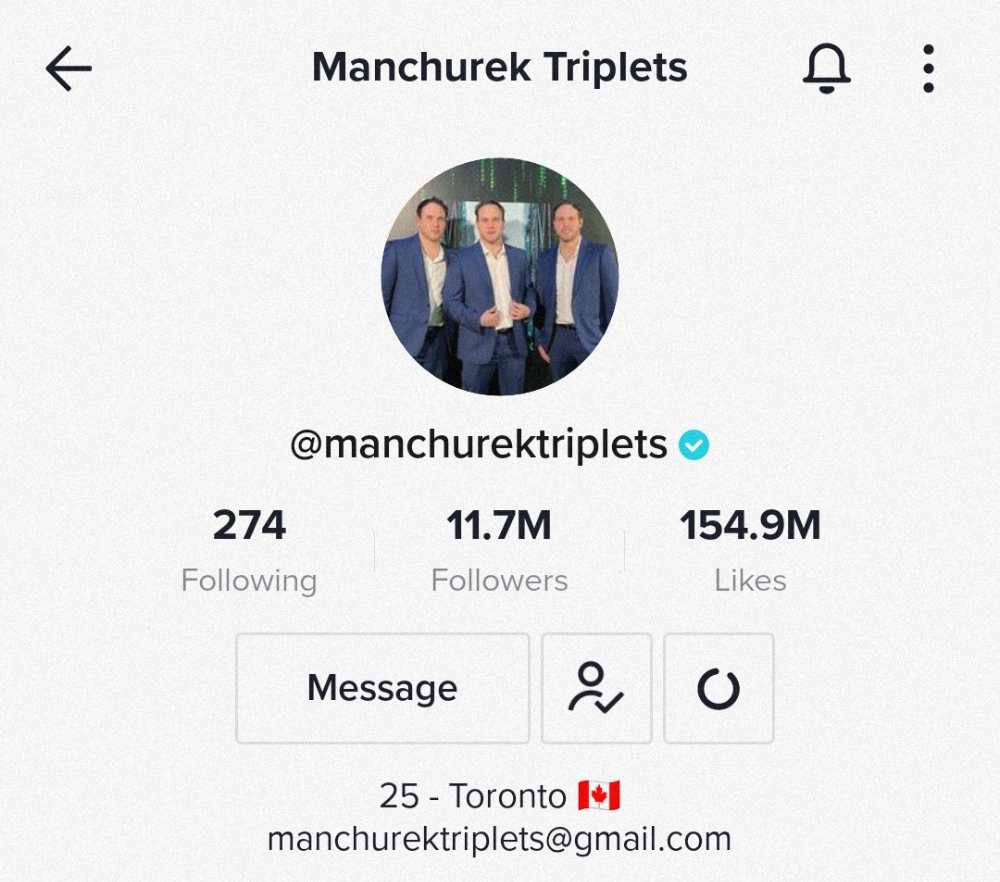This screenshot has width=1000, height=882.
Task: Open the three-dot overflow menu
Action: (x=928, y=69)
